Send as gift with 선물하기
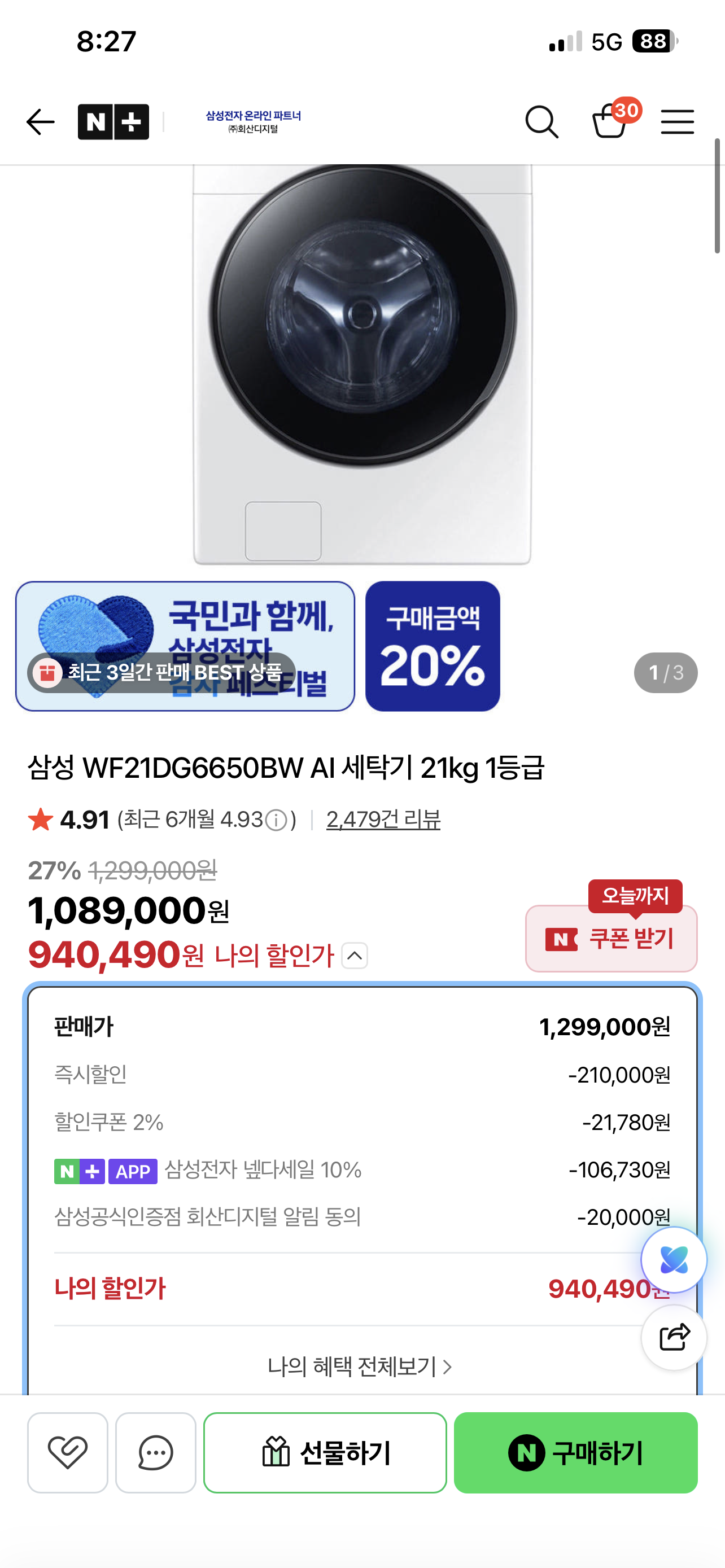725x1568 pixels. click(325, 1452)
